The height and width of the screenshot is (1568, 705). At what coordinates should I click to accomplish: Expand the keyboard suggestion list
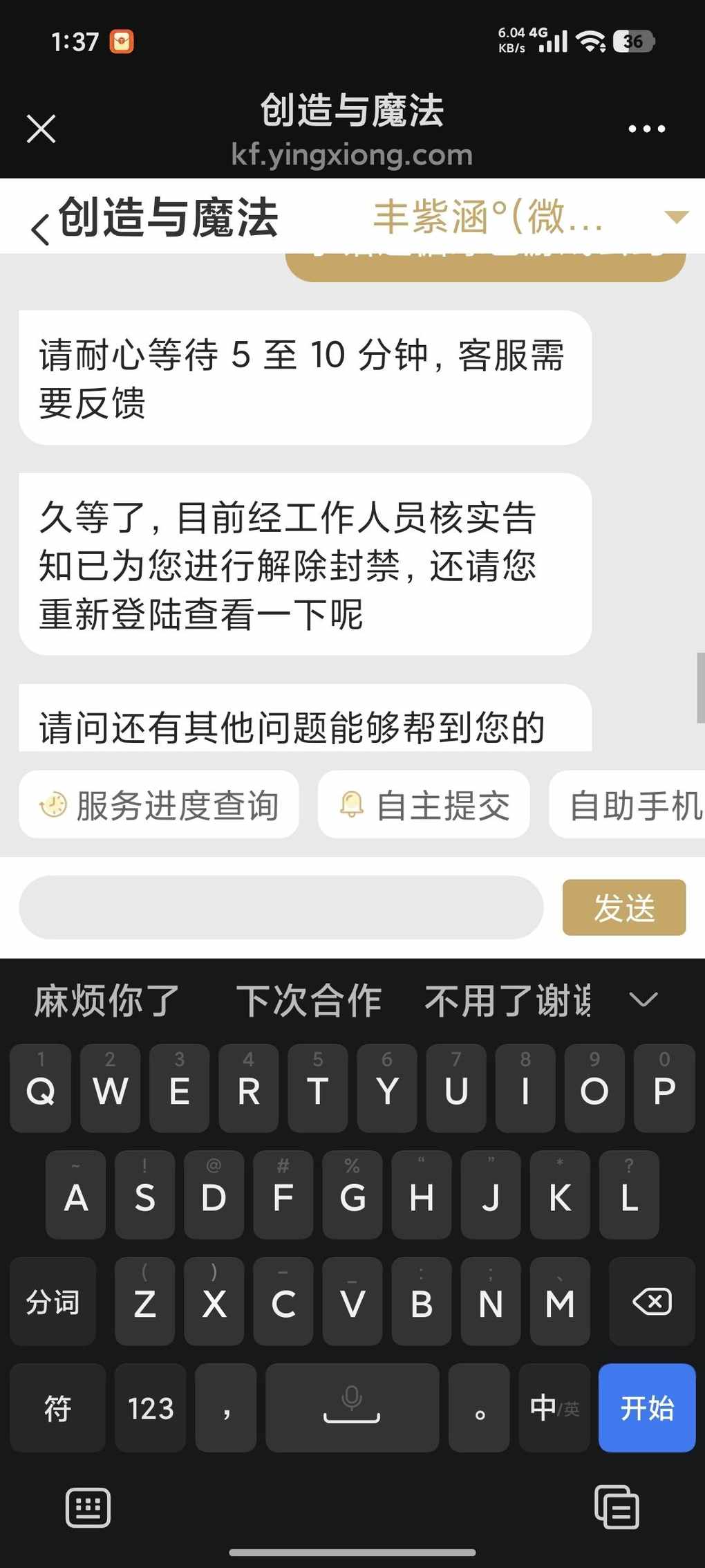point(643,1000)
